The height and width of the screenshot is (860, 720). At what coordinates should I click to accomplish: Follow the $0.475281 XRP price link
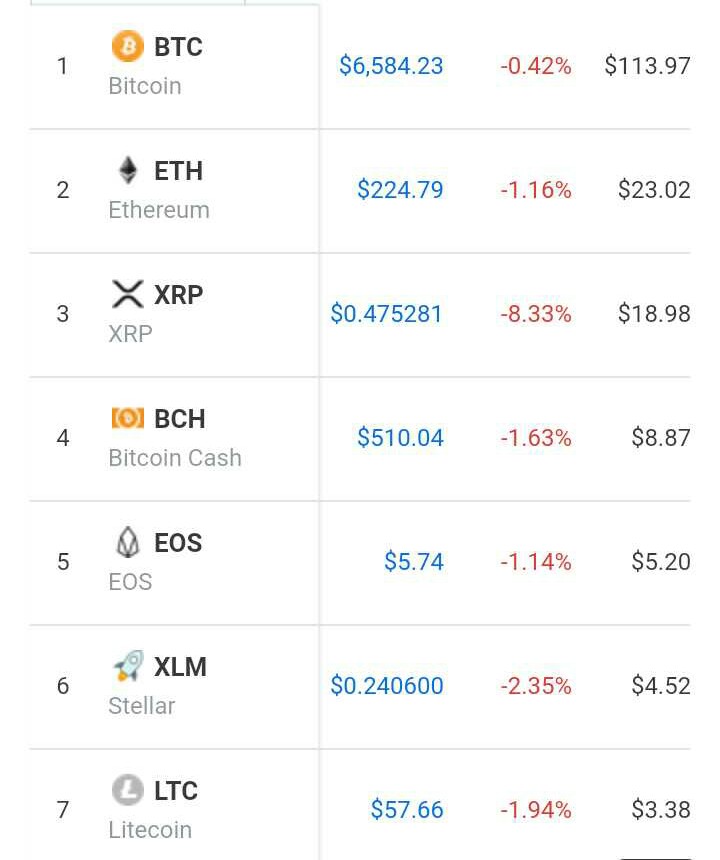click(386, 314)
